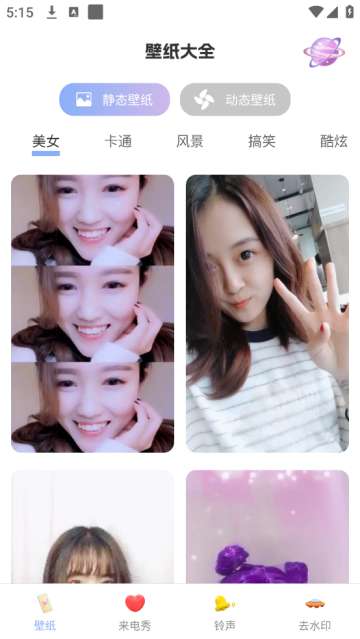Open the 去水印 watermark removal tab
The image size is (360, 639).
[x=315, y=612]
